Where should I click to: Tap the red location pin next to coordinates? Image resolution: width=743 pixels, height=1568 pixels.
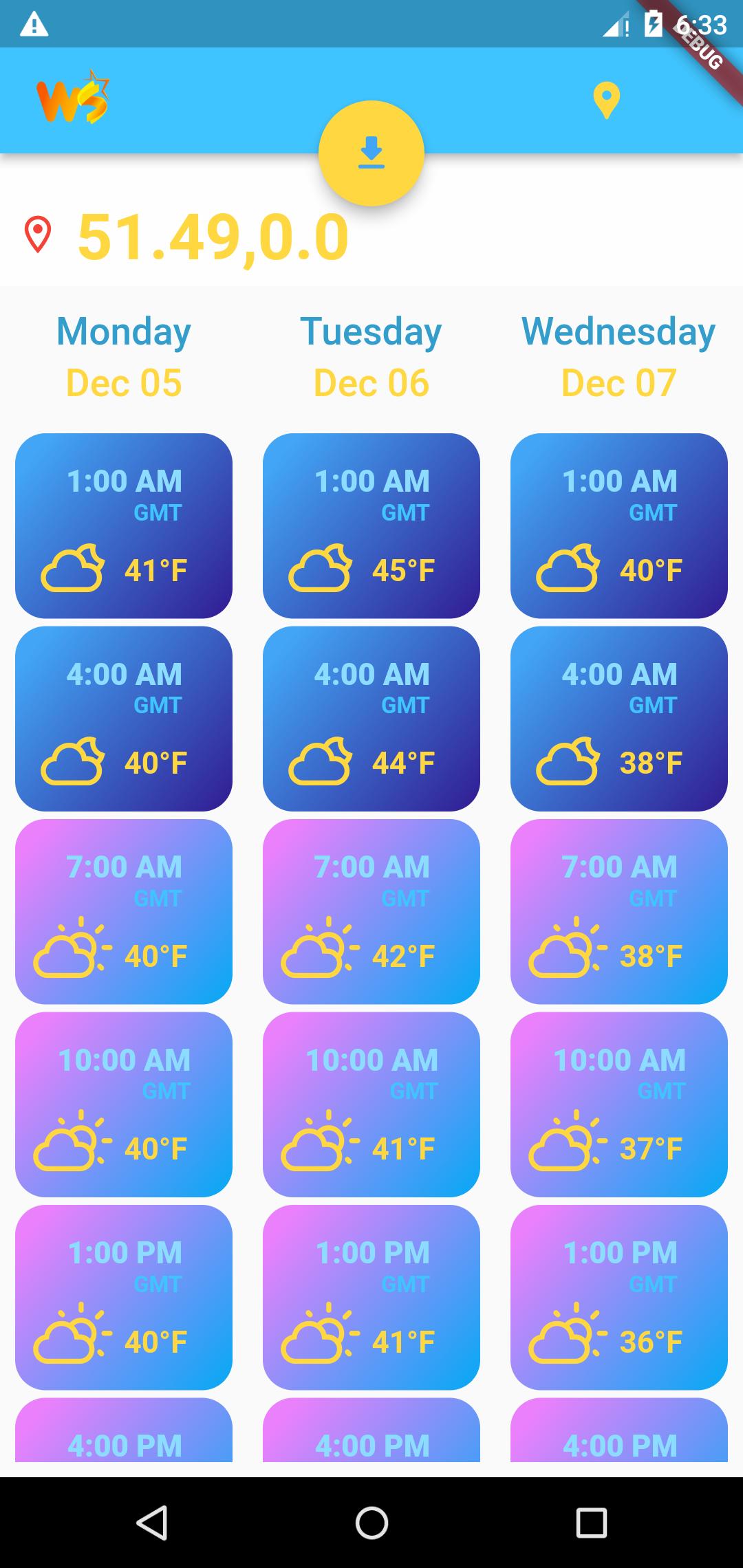[38, 235]
